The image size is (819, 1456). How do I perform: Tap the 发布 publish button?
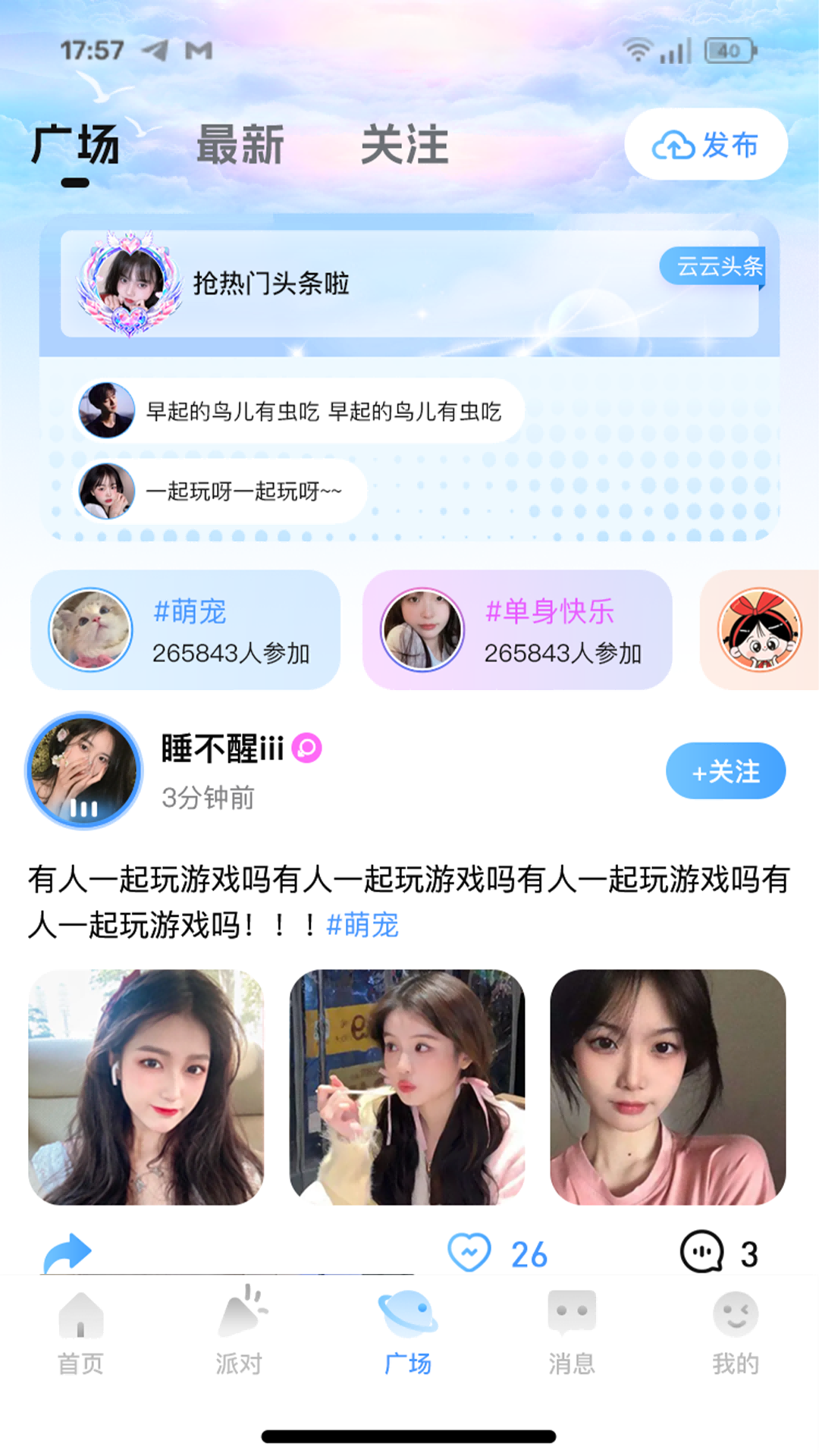point(705,145)
